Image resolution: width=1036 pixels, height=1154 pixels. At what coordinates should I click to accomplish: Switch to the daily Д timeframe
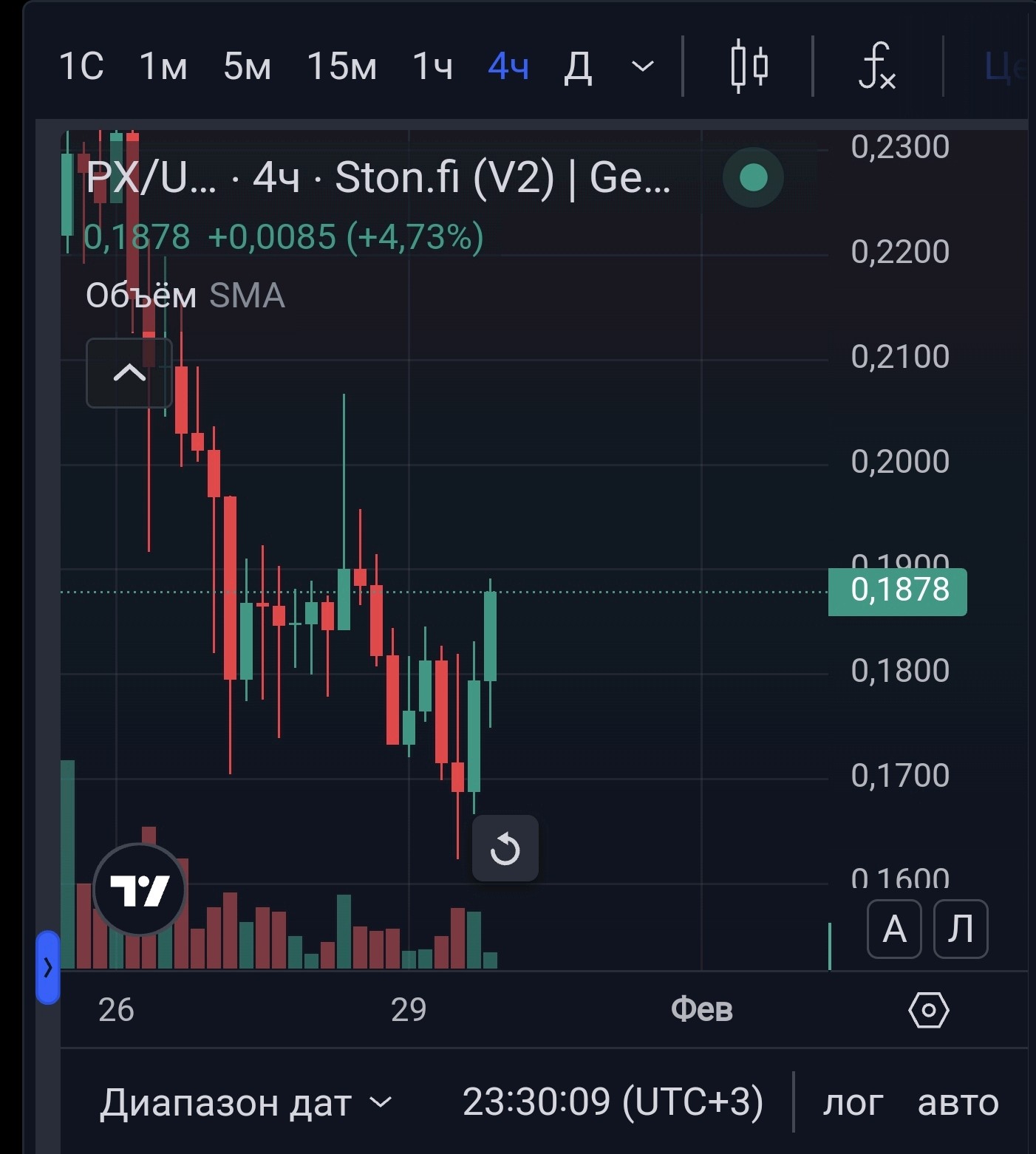click(577, 66)
